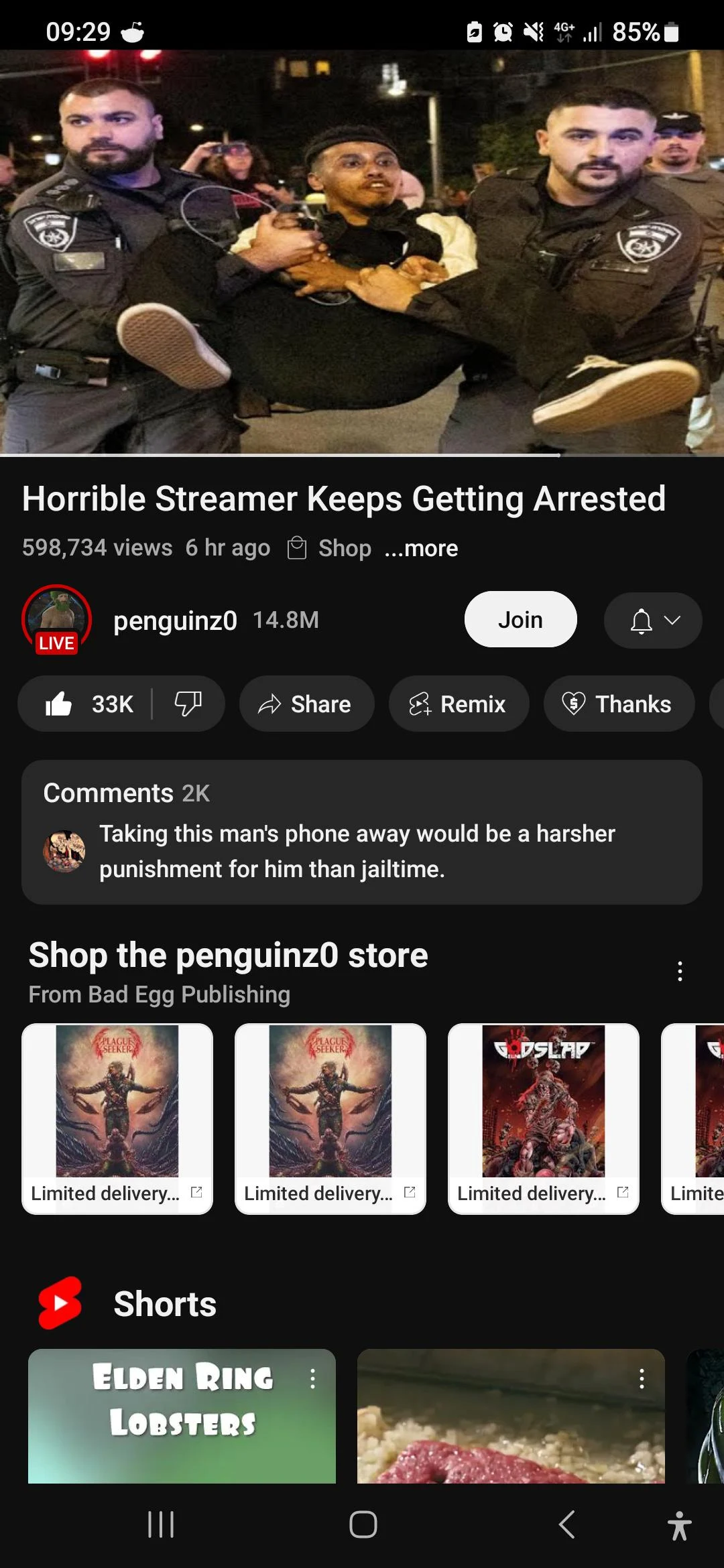Join the penguinz0 channel membership
The height and width of the screenshot is (1568, 724).
tap(520, 620)
